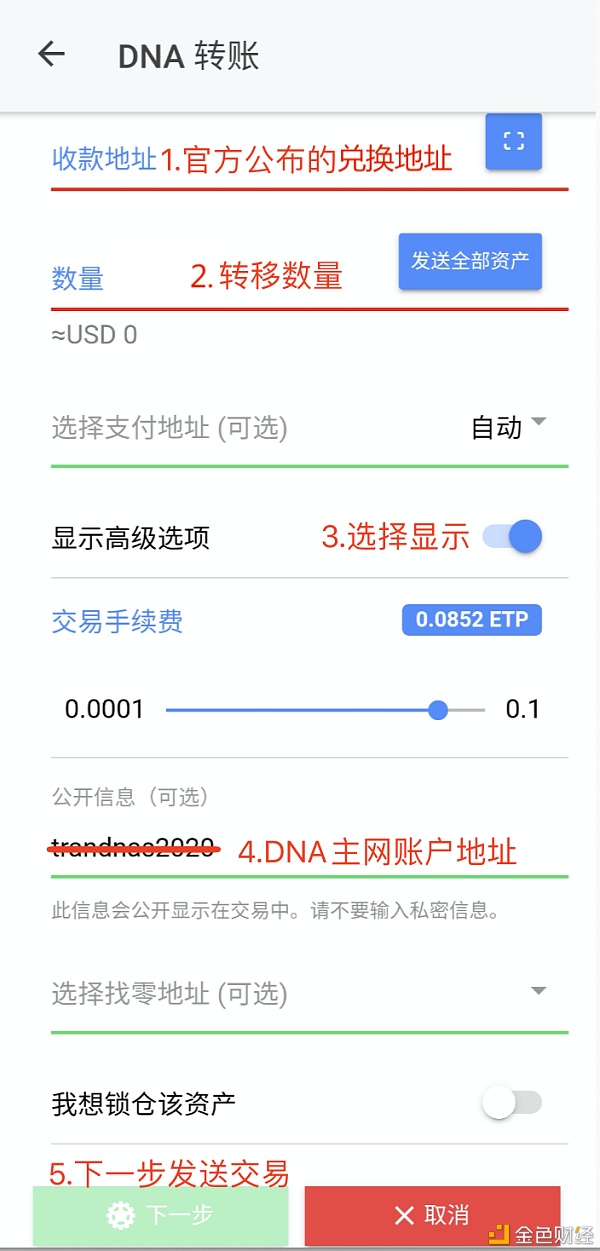Go back from DNA 转账 screen
Screen dimensions: 600x1251
coord(51,55)
